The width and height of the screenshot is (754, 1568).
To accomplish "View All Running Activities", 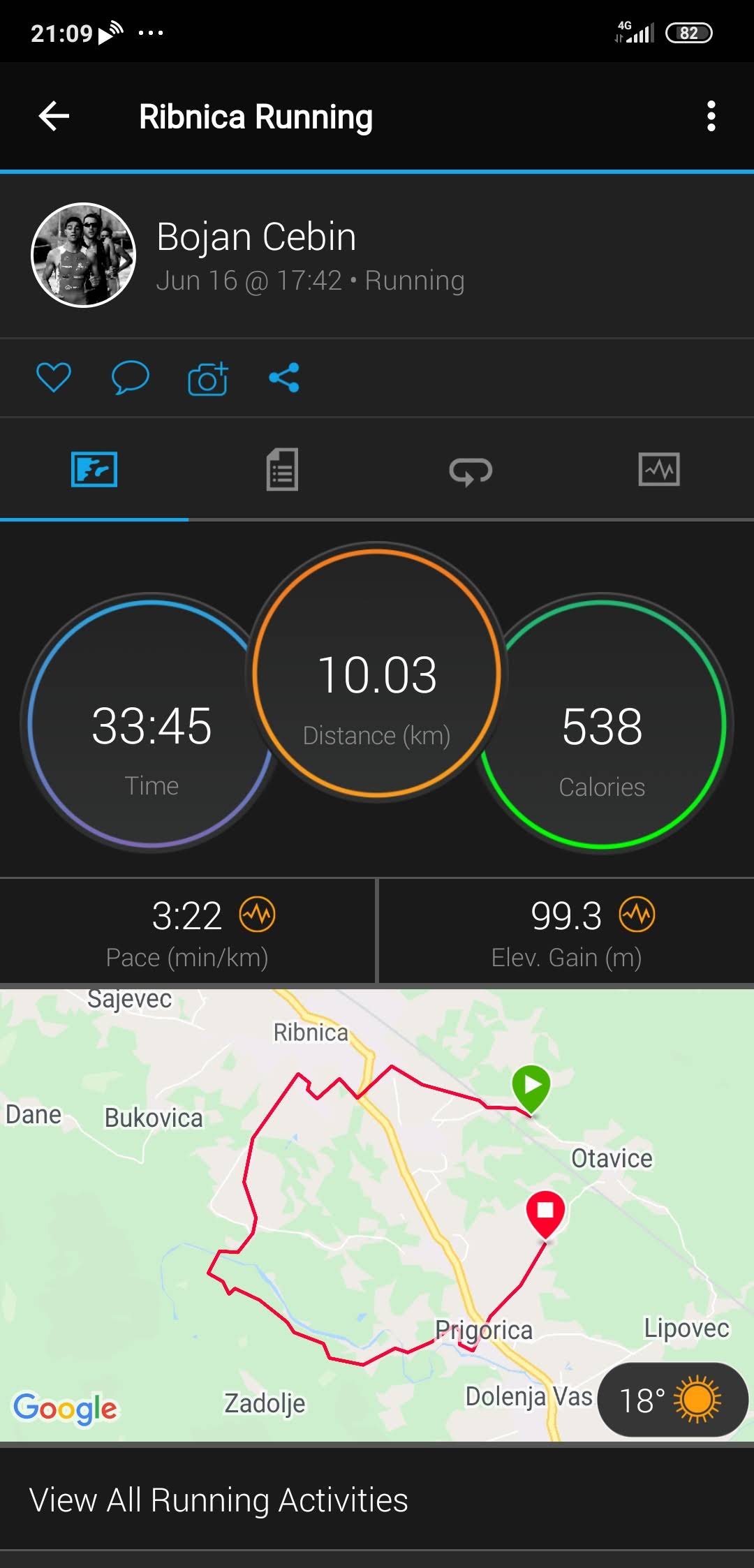I will pos(219,1500).
